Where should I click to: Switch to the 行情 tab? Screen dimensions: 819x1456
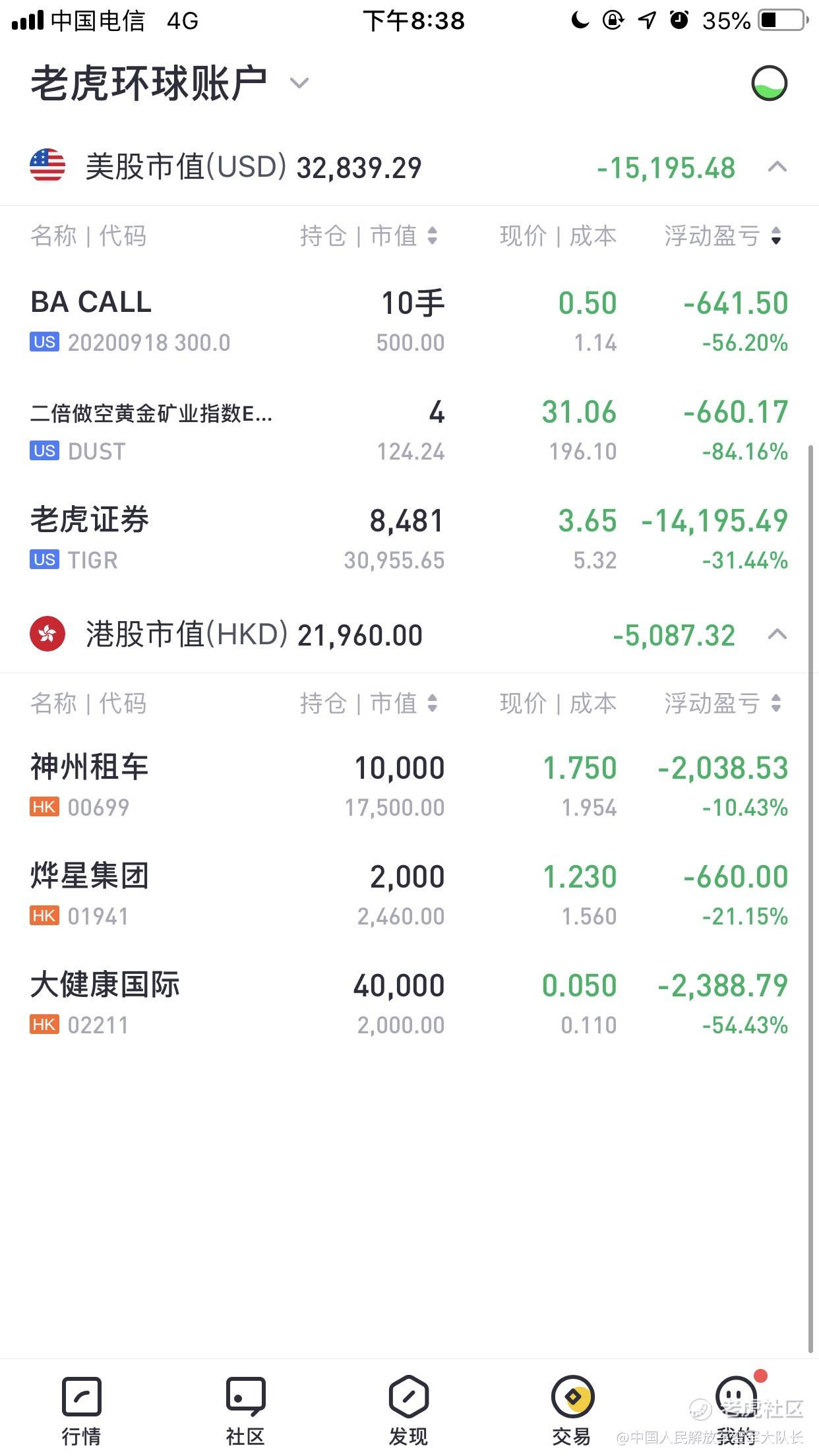tap(81, 1410)
